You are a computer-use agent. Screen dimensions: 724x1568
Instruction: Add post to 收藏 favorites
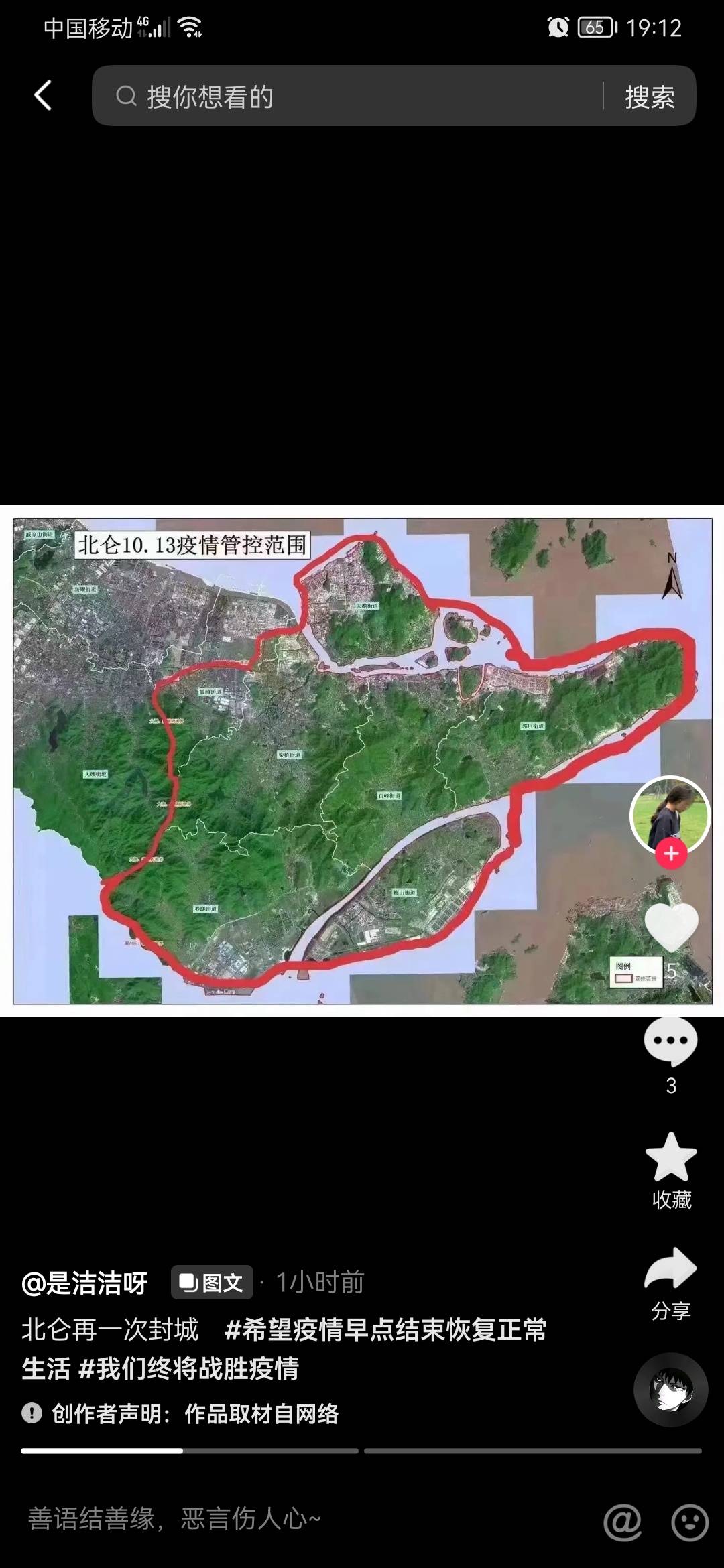click(x=671, y=1158)
